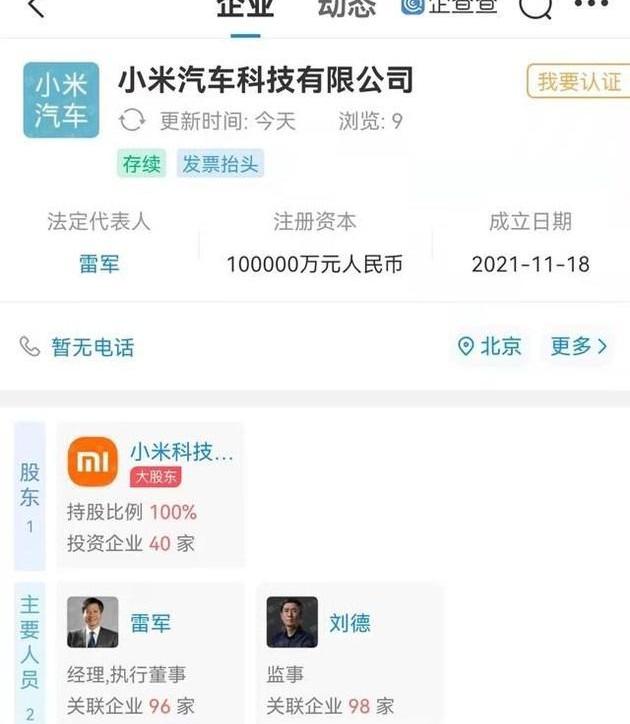The width and height of the screenshot is (630, 724).
Task: Tap the 我要认证 button
Action: 575,82
